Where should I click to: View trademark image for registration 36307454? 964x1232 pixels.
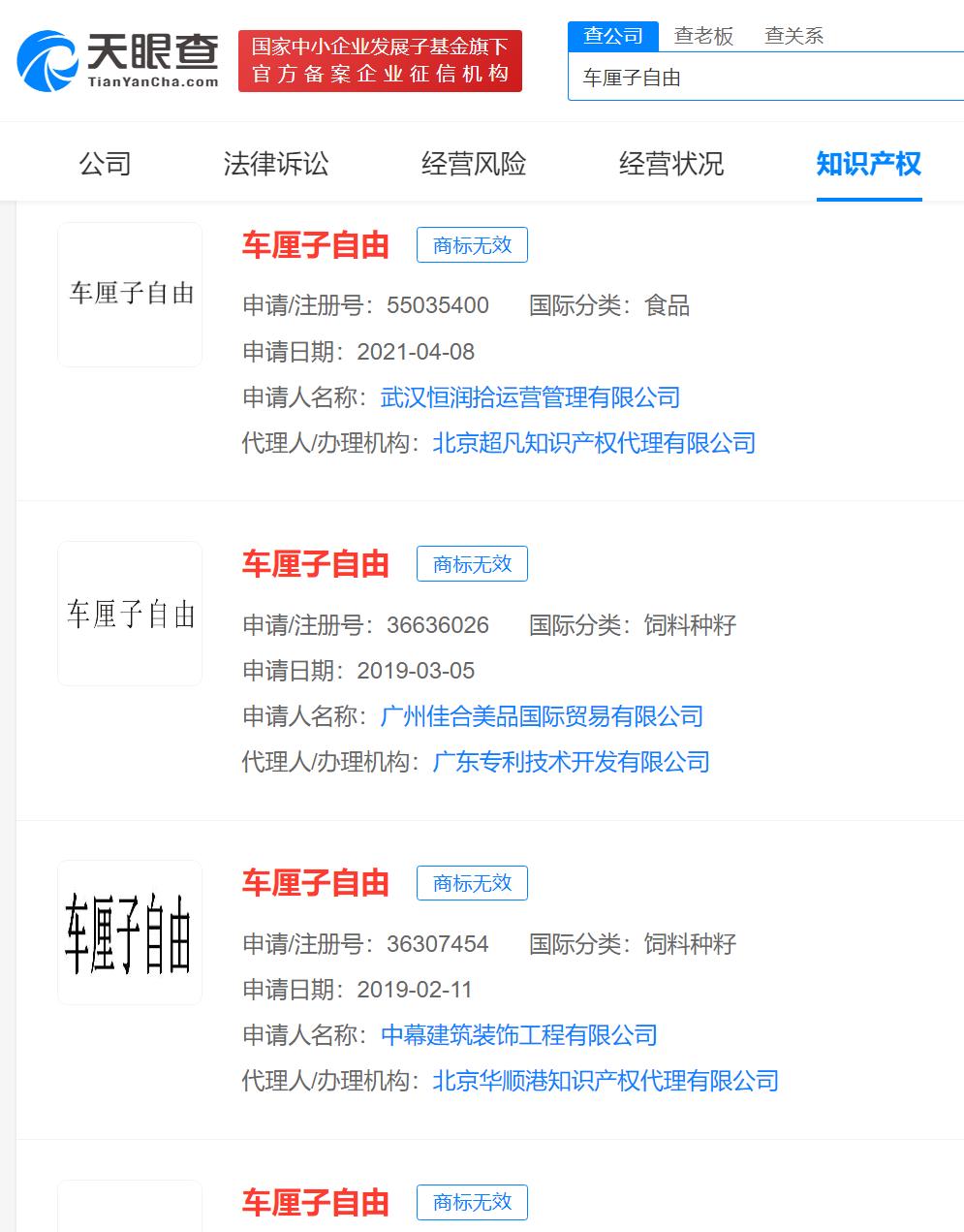[130, 932]
